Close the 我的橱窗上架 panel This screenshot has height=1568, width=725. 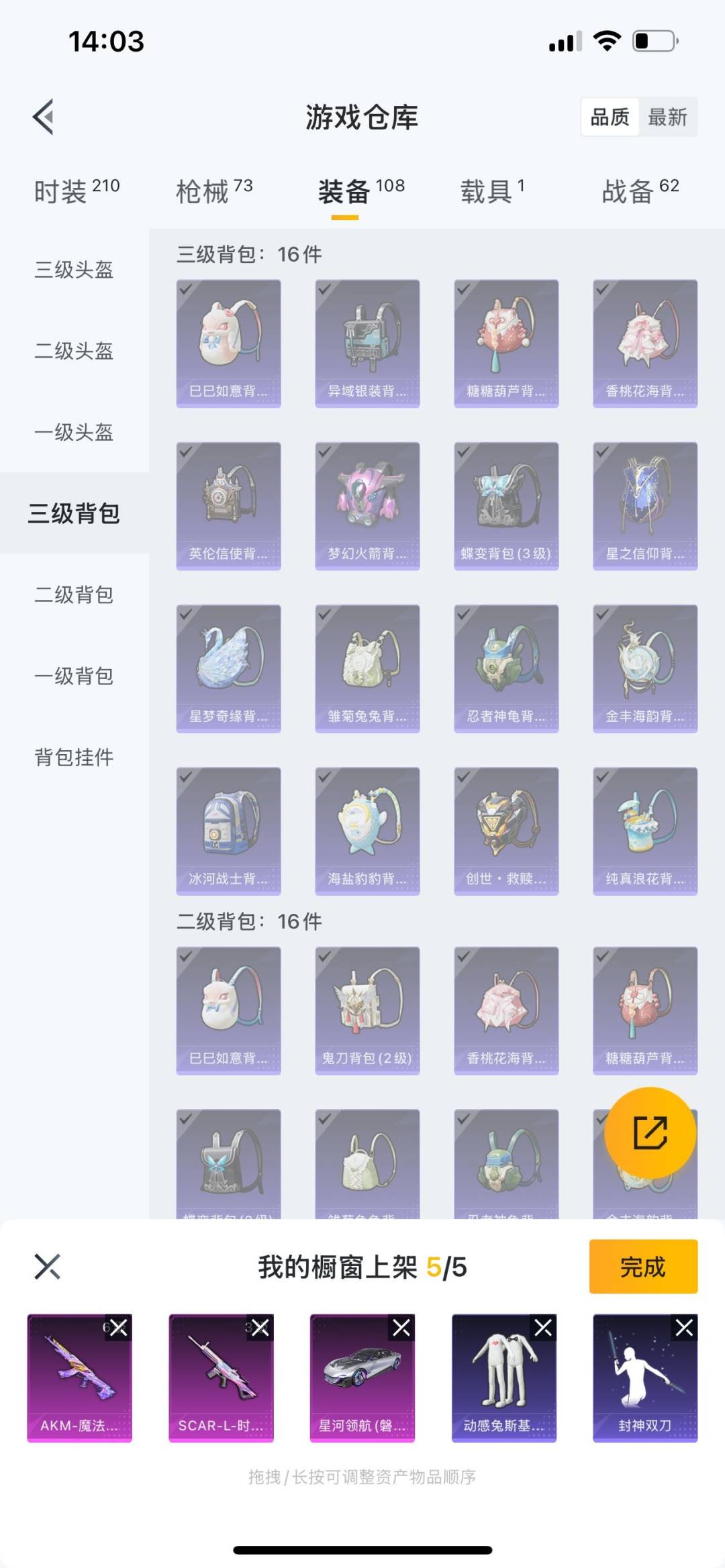pos(47,1267)
